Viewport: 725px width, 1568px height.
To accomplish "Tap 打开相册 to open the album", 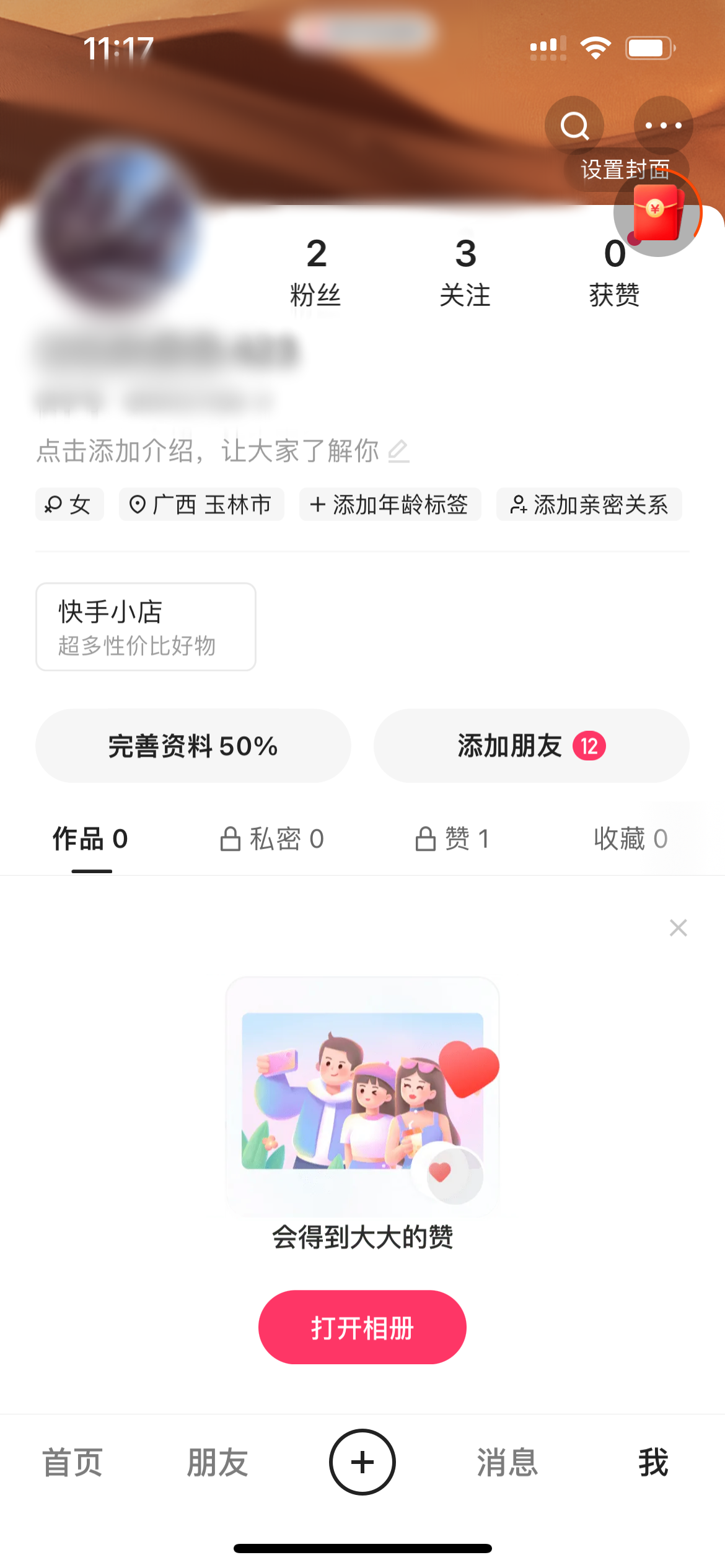I will (362, 1326).
